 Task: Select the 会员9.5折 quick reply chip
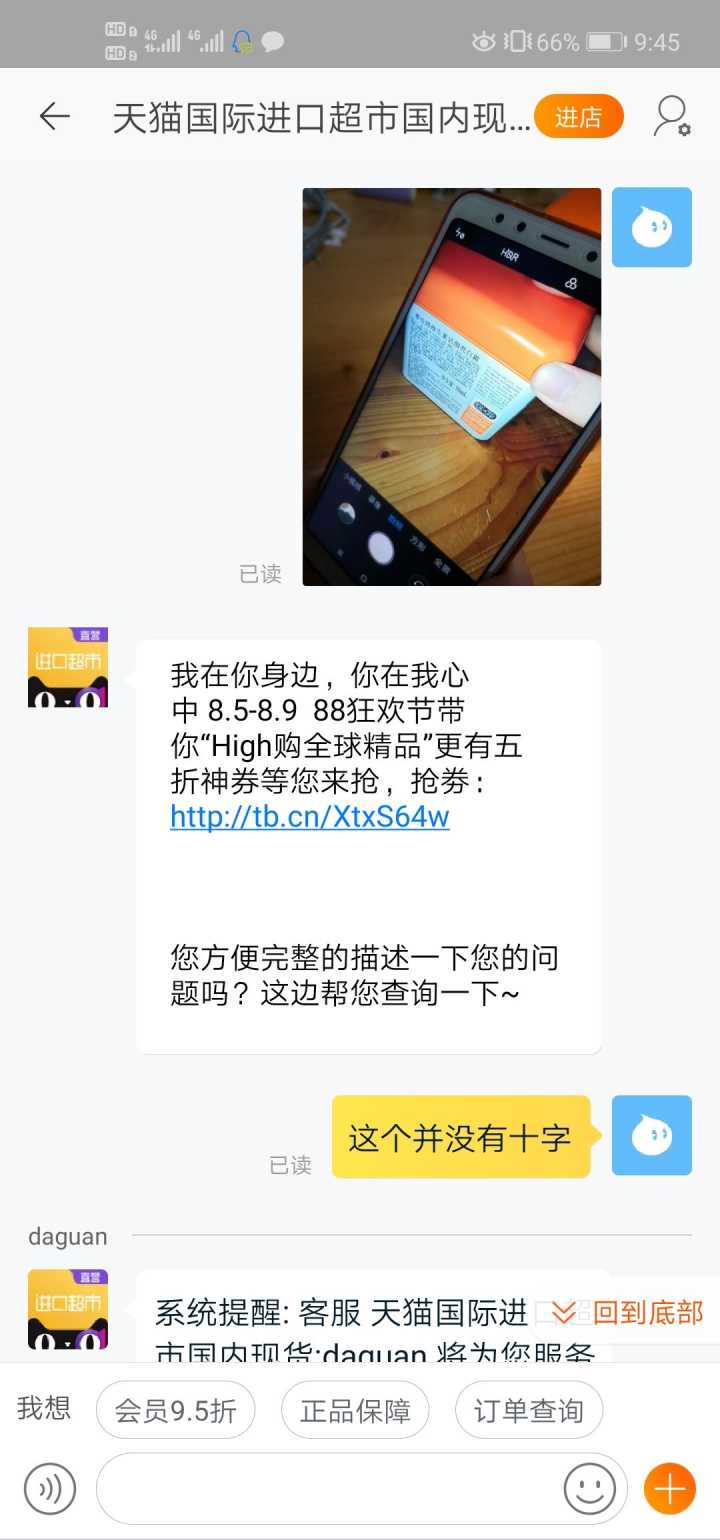click(x=175, y=1411)
